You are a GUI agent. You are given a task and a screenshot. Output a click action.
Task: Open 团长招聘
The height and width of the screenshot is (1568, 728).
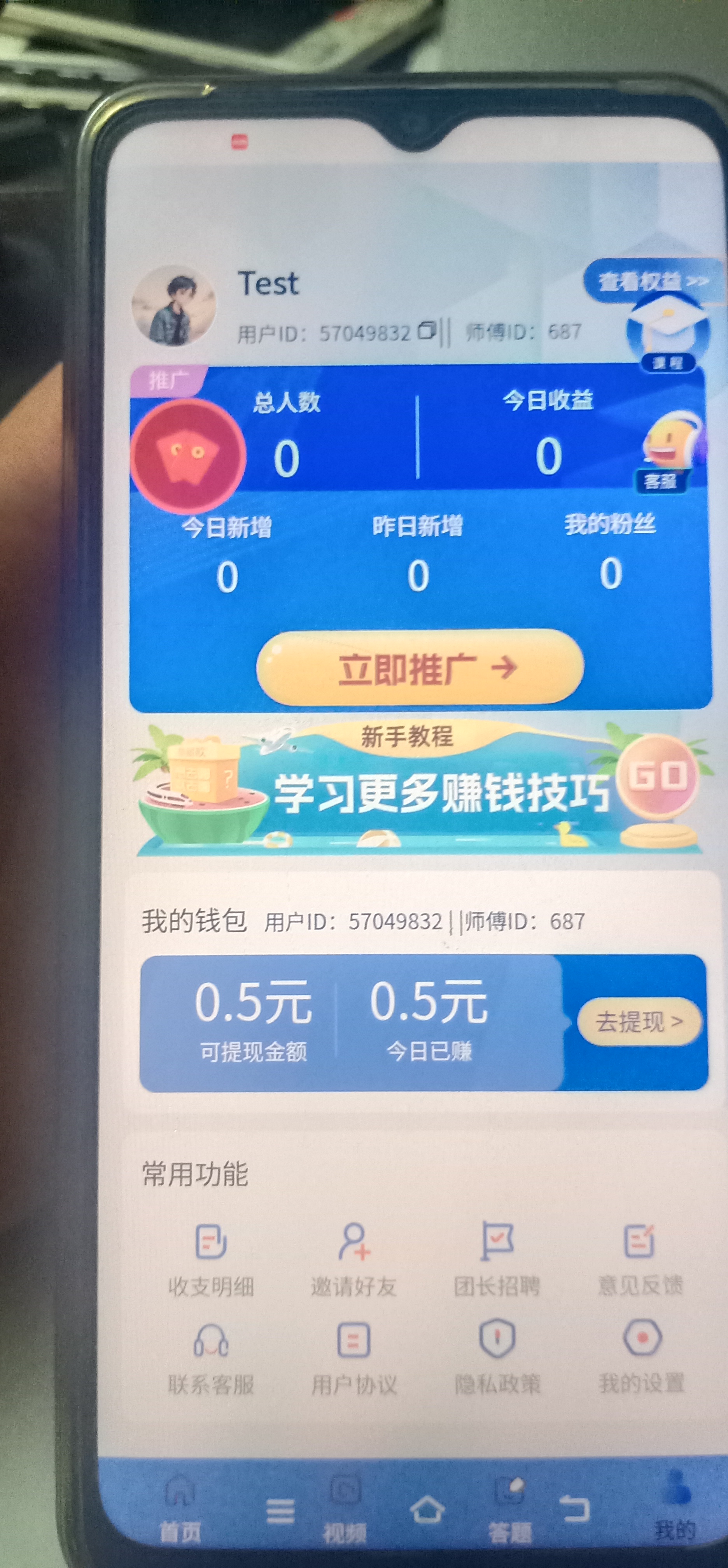pos(497,1261)
